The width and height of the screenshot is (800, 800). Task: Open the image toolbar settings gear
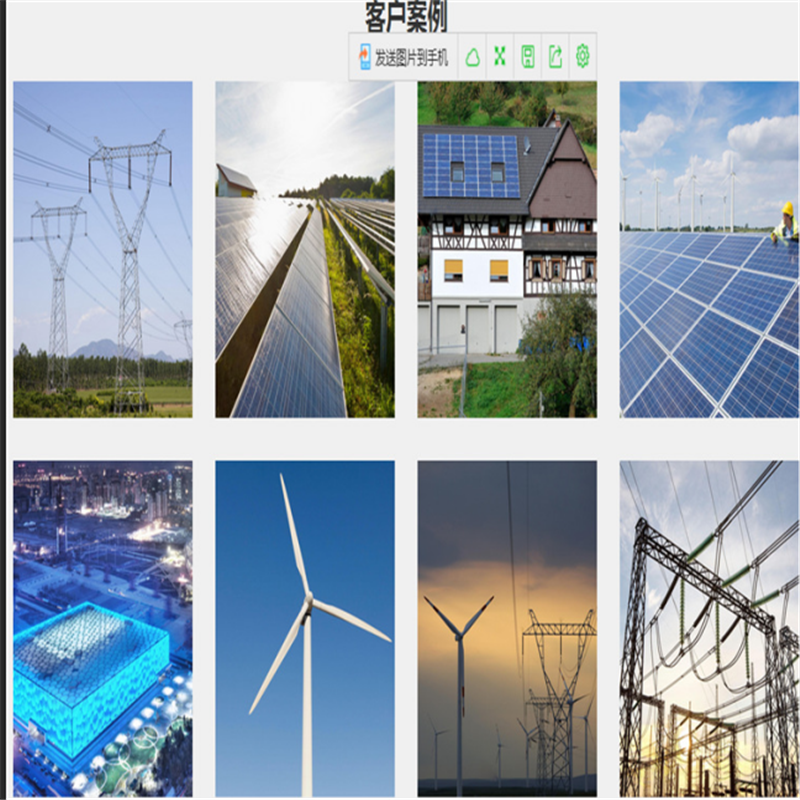583,56
